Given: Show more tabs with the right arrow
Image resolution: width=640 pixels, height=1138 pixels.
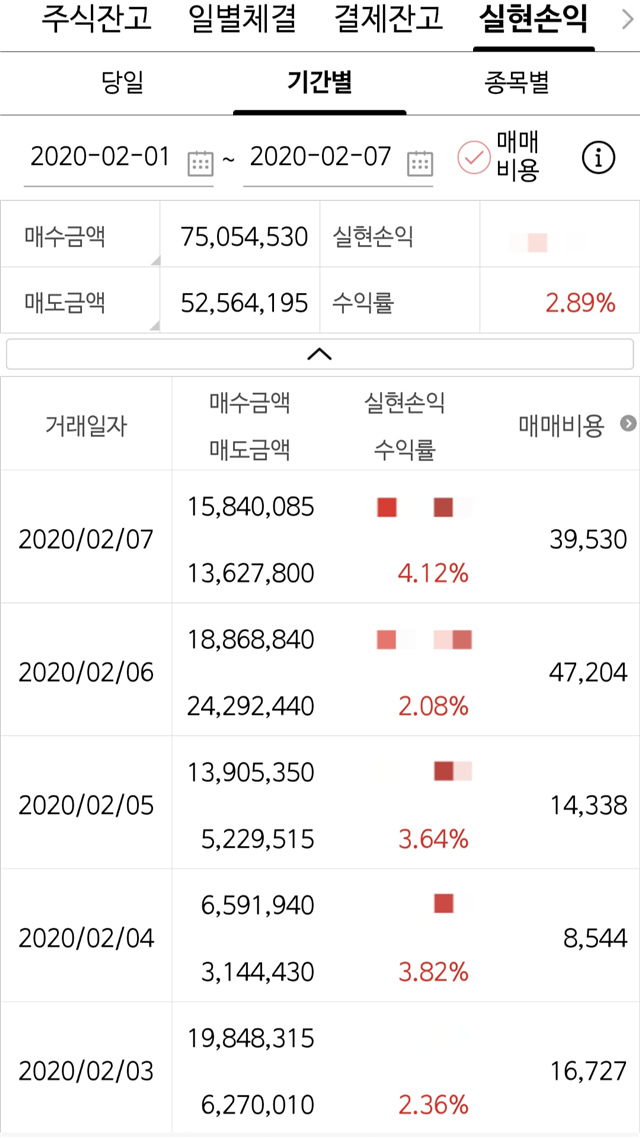Looking at the screenshot, I should [628, 20].
